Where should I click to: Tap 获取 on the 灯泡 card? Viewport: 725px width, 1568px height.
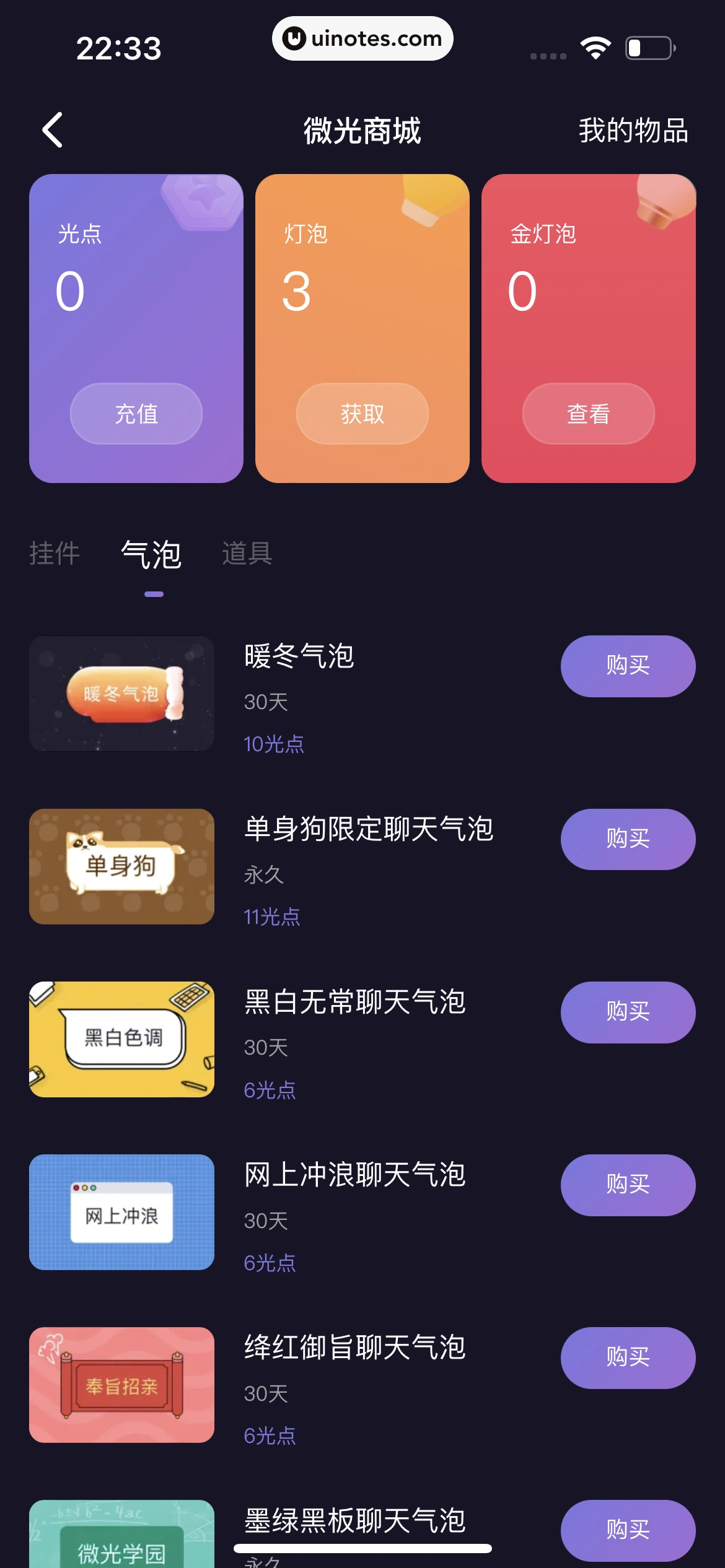point(362,414)
